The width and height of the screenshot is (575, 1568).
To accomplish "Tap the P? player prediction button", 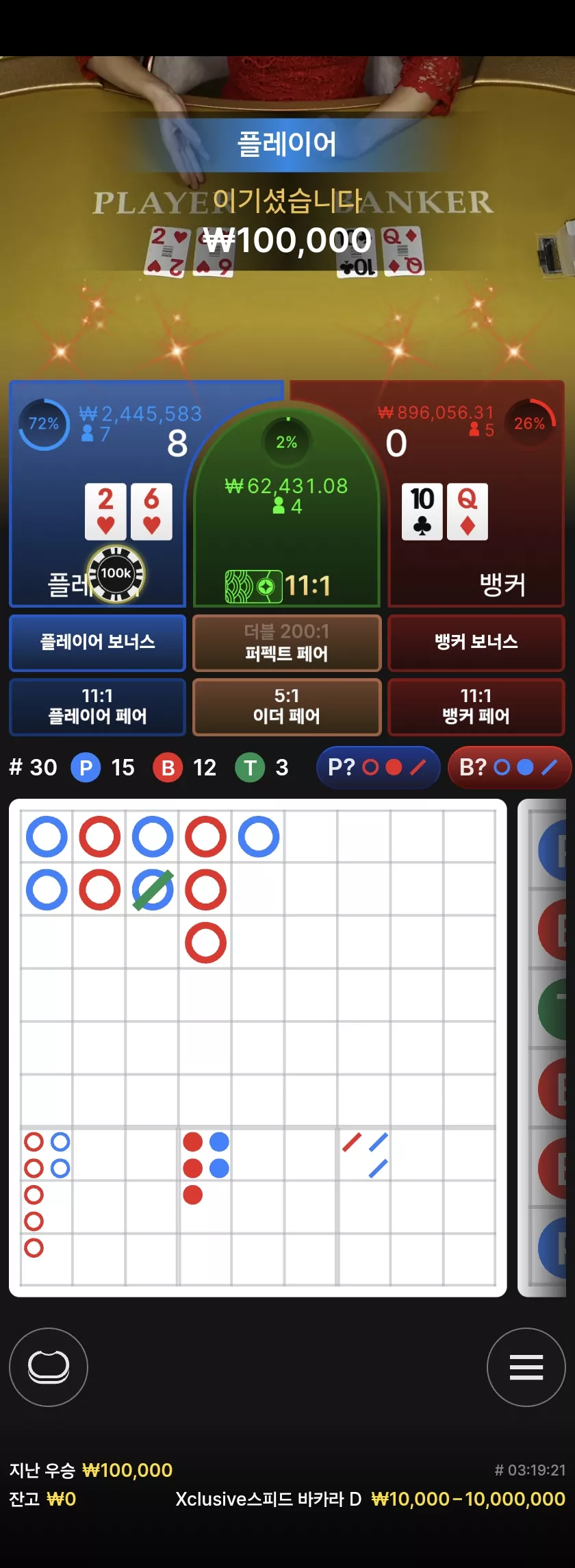I will 377,767.
